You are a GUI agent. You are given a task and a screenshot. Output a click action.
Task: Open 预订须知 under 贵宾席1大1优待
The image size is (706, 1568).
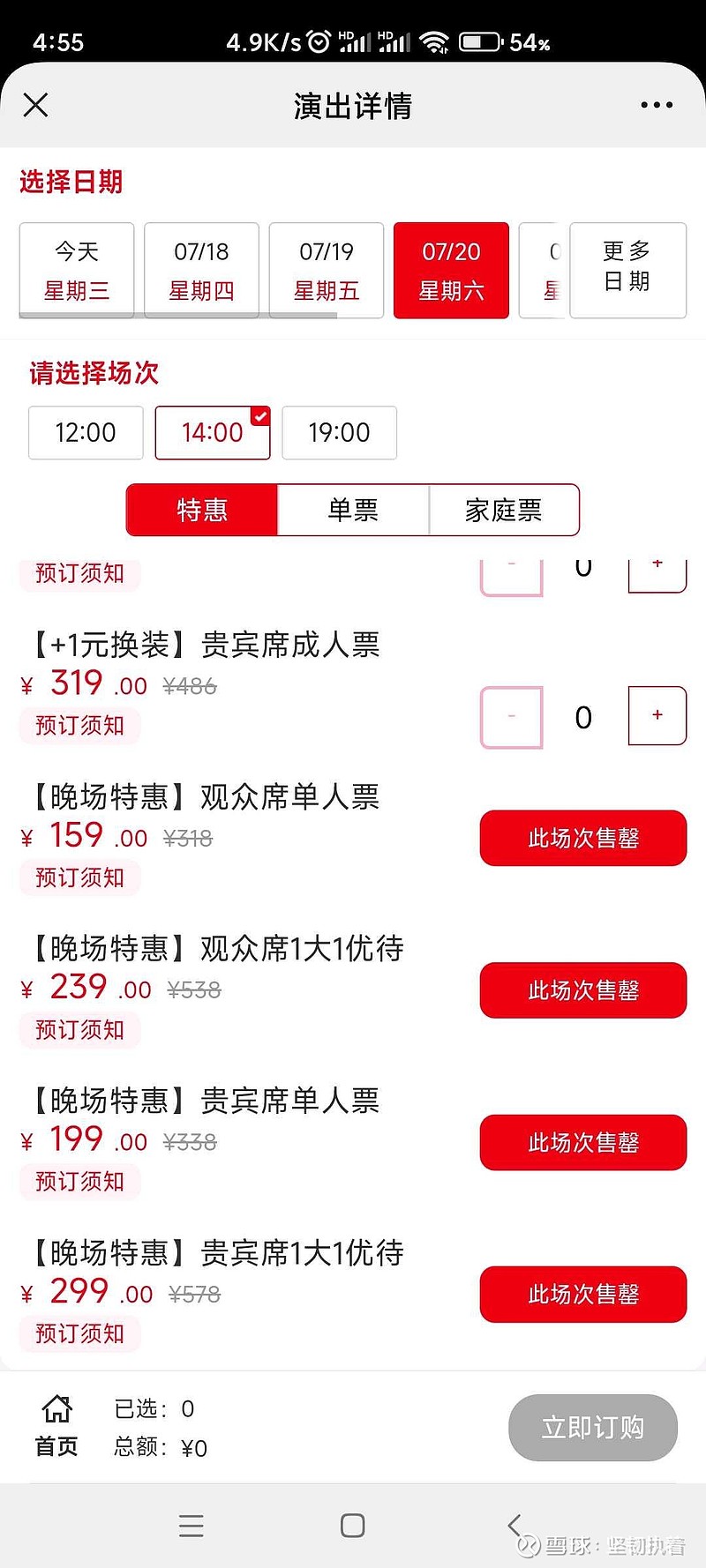[x=79, y=1333]
